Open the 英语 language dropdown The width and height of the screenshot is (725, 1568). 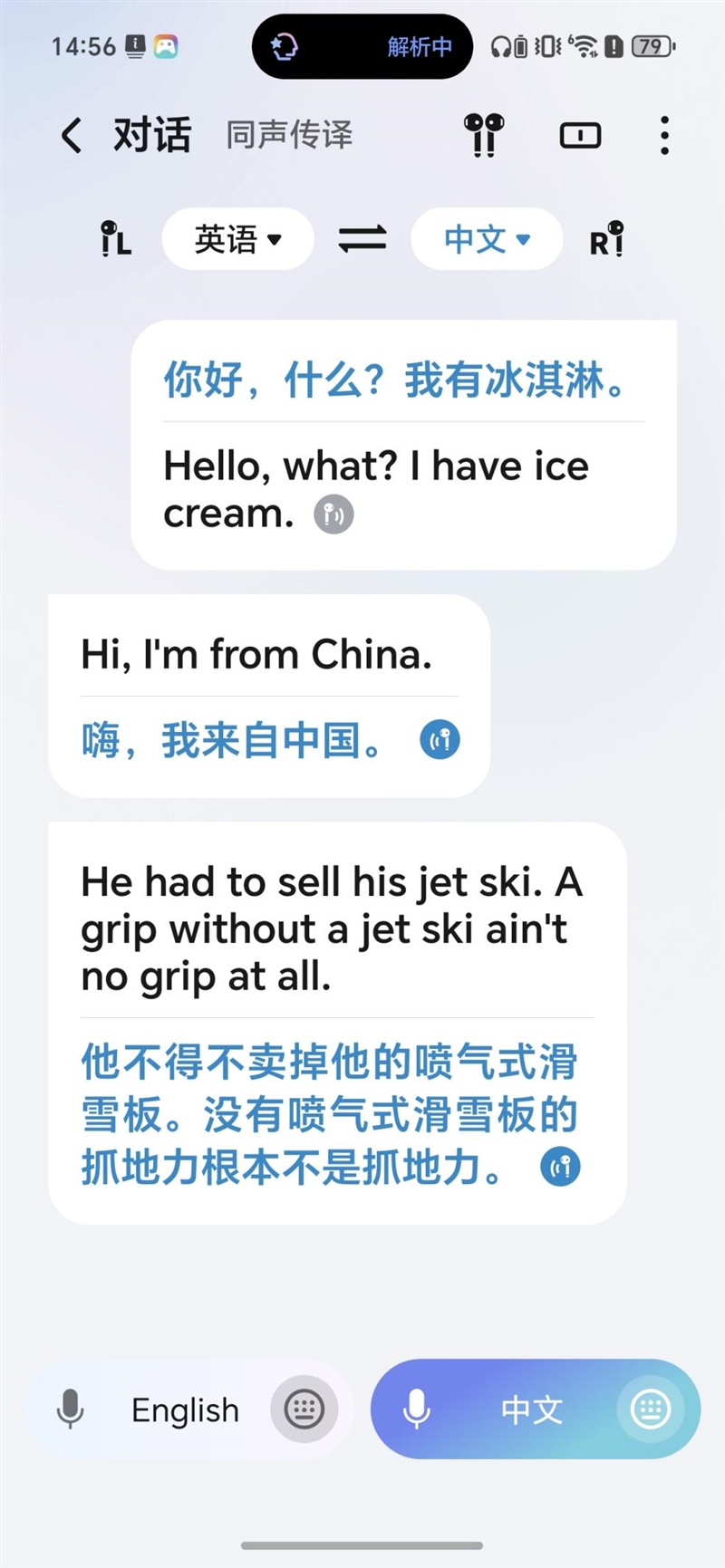point(237,240)
